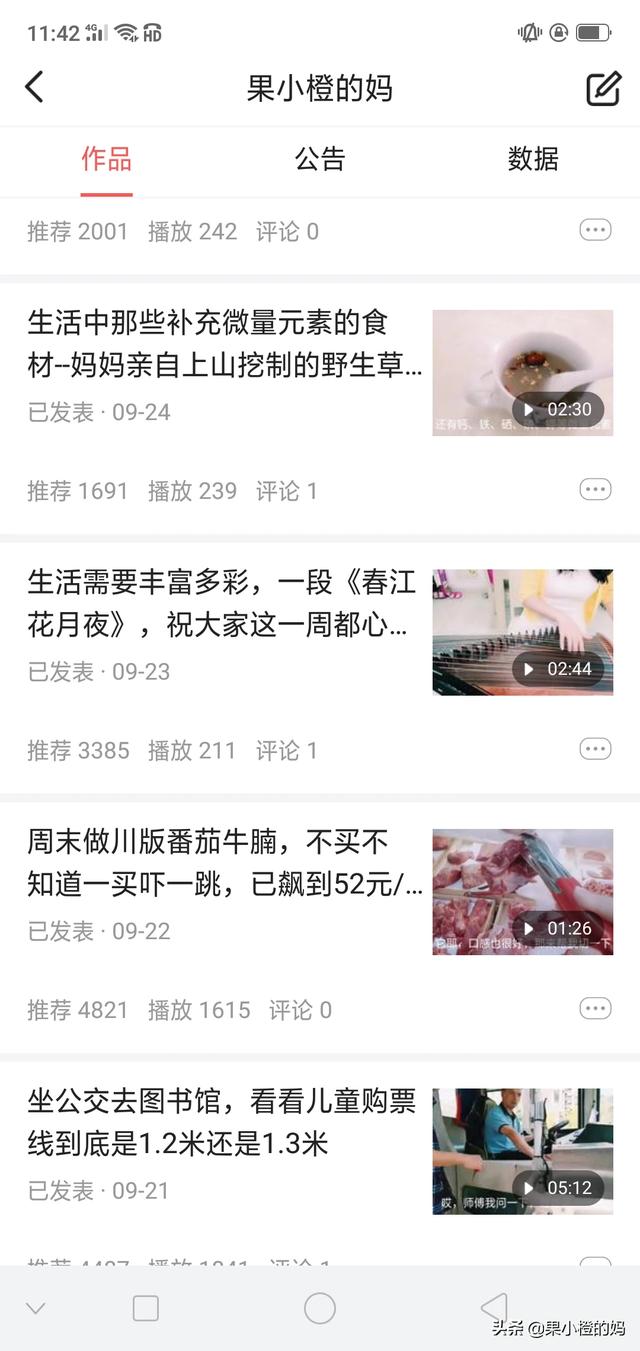Play the 02:30 video thumbnail
640x1351 pixels.
[522, 373]
